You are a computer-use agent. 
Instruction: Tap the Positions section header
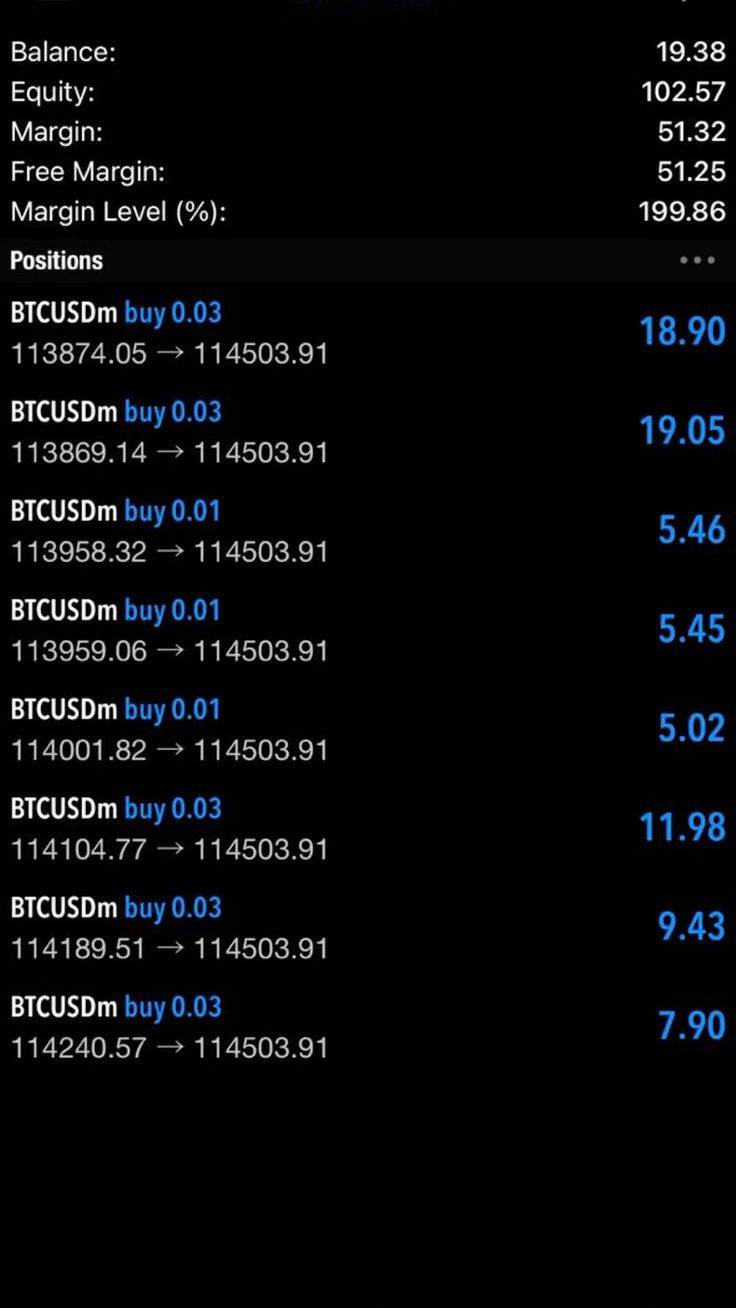click(x=56, y=260)
